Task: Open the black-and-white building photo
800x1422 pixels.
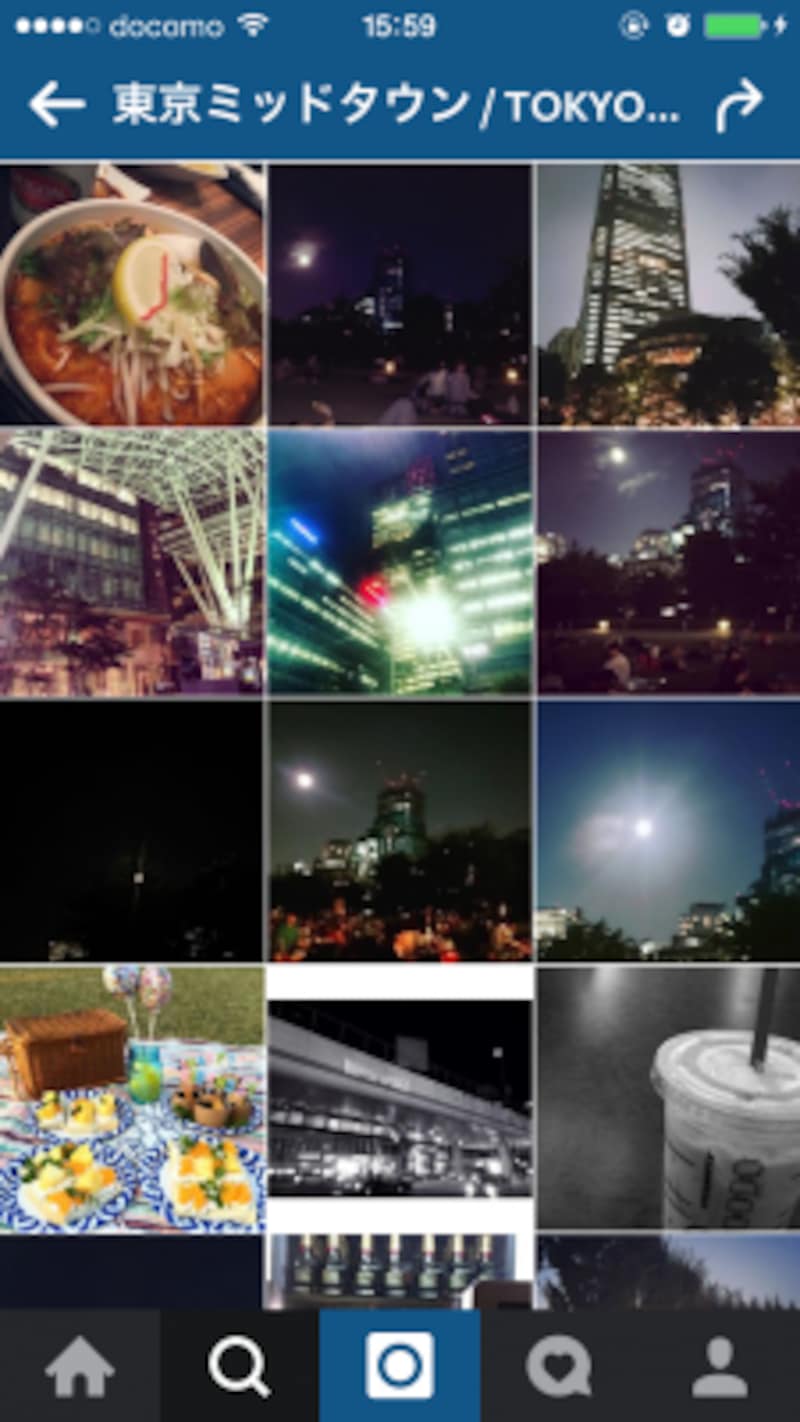Action: pos(400,1100)
